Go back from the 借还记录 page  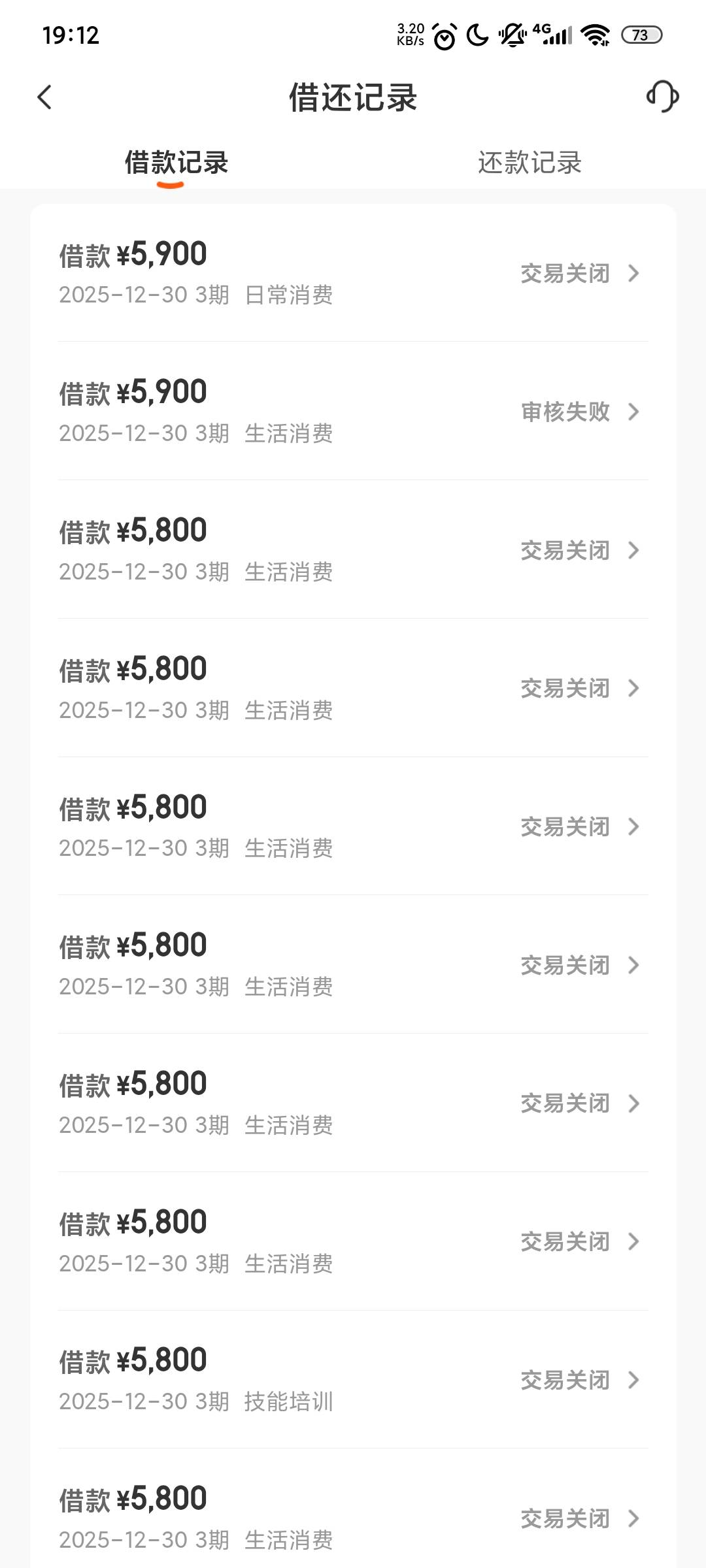tap(44, 98)
